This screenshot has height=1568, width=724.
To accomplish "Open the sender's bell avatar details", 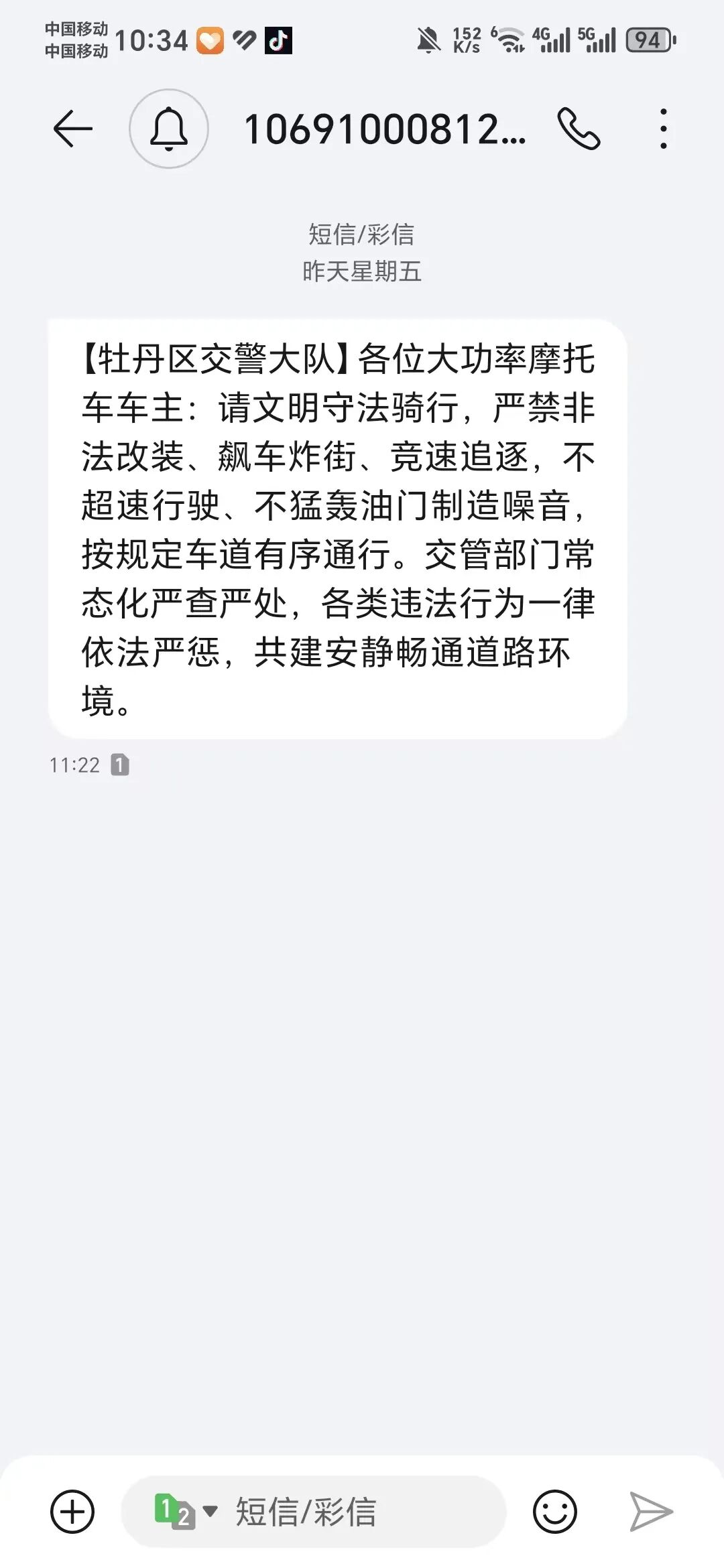I will coord(169,129).
